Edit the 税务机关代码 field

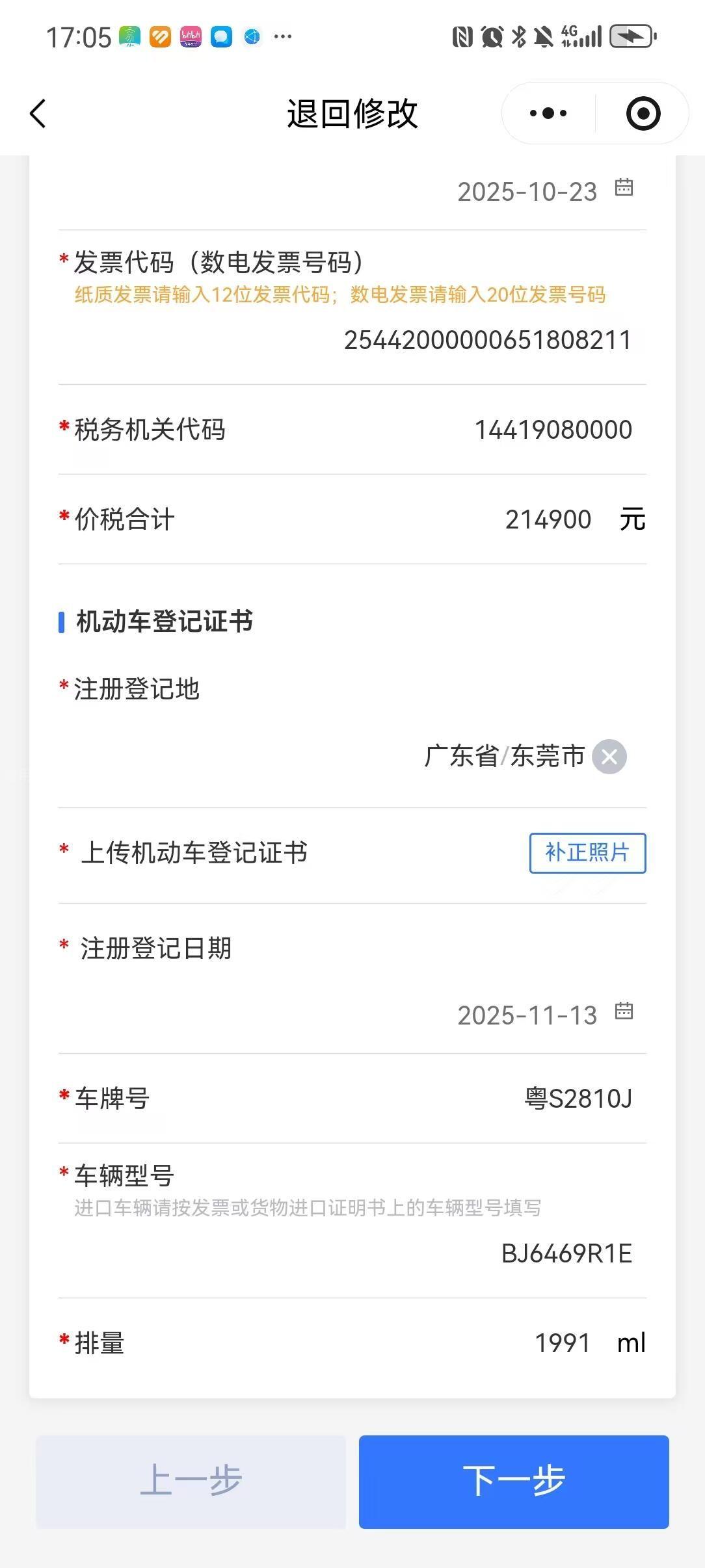[553, 430]
